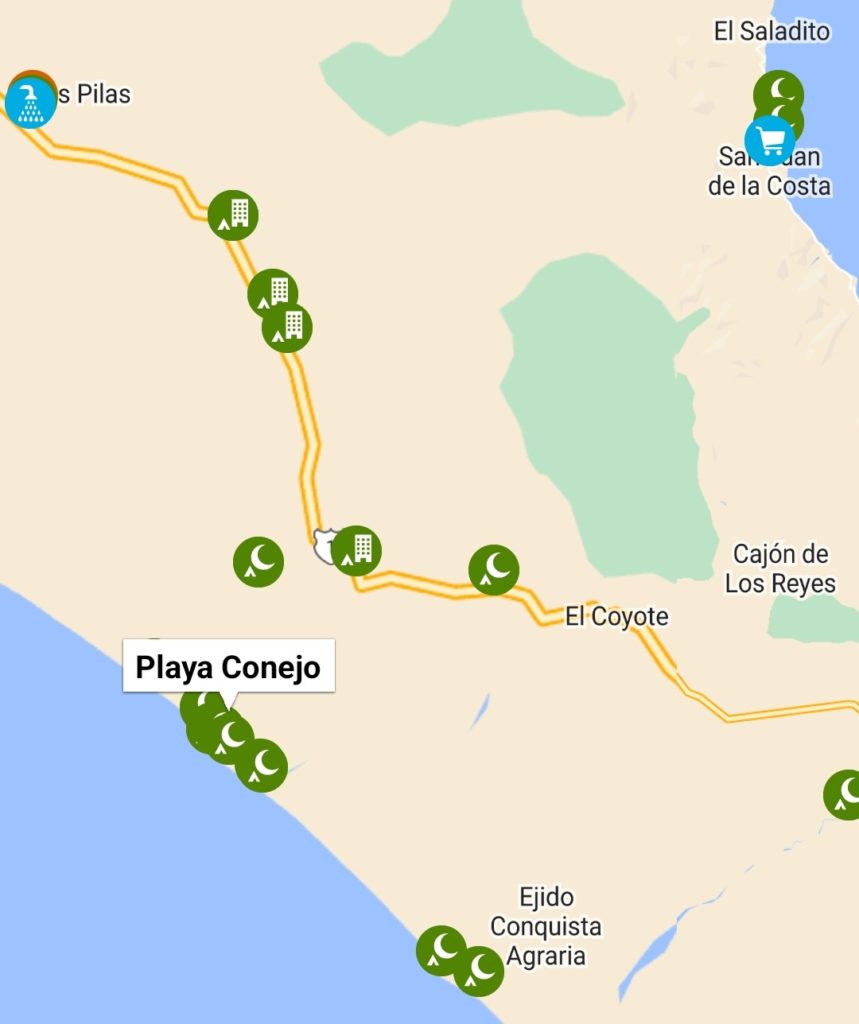This screenshot has width=859, height=1024.
Task: Open the shopping cart marker at San Juan de la Costa
Action: (769, 141)
